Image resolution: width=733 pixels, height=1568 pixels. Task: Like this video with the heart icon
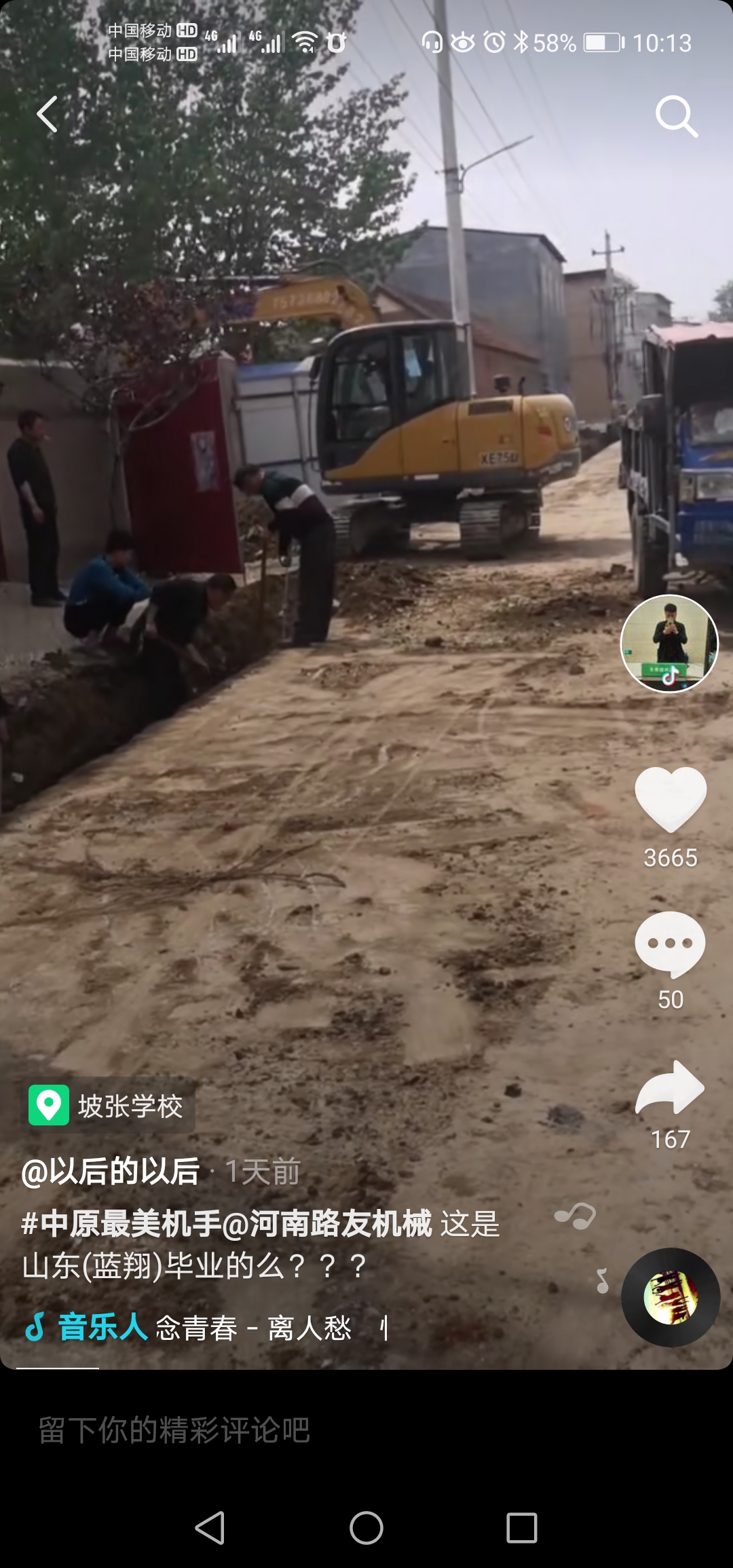click(670, 800)
